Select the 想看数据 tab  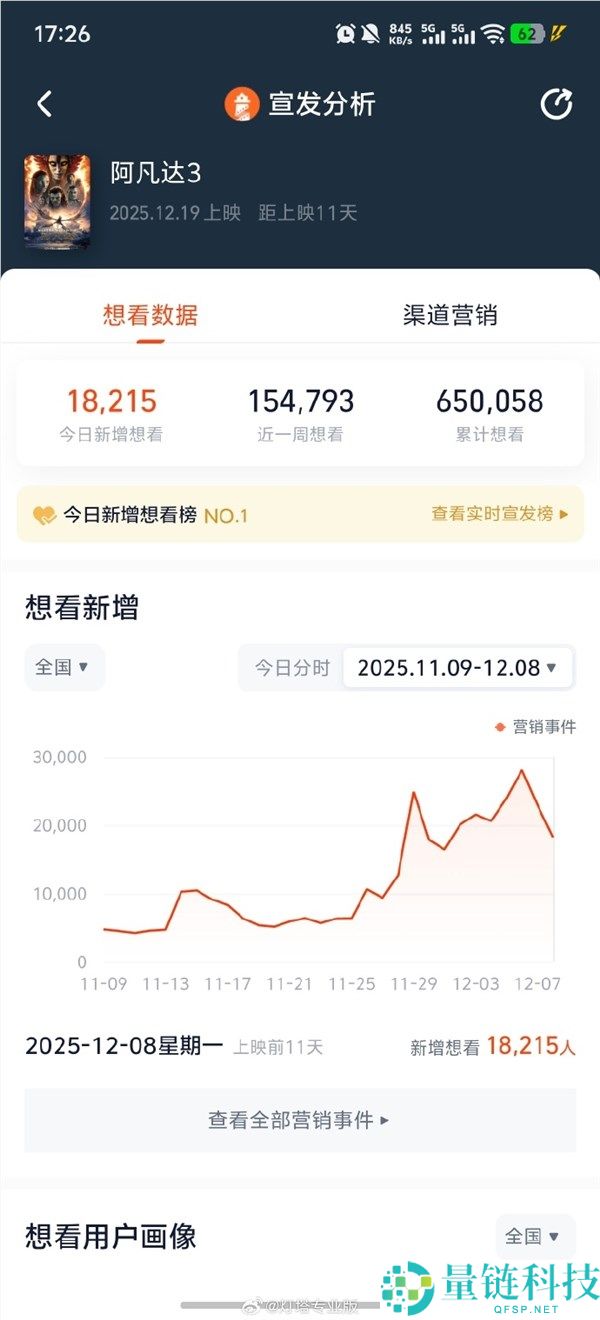coord(150,316)
